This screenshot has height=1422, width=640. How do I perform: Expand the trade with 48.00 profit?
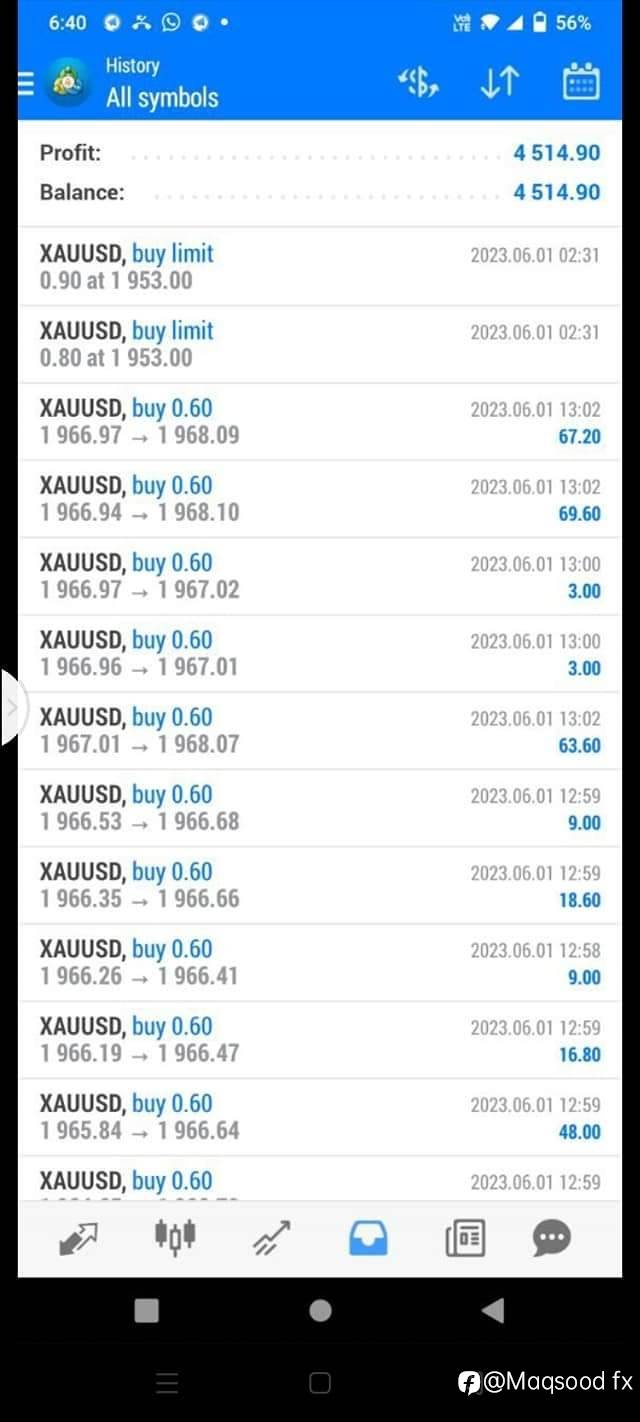[x=319, y=1116]
